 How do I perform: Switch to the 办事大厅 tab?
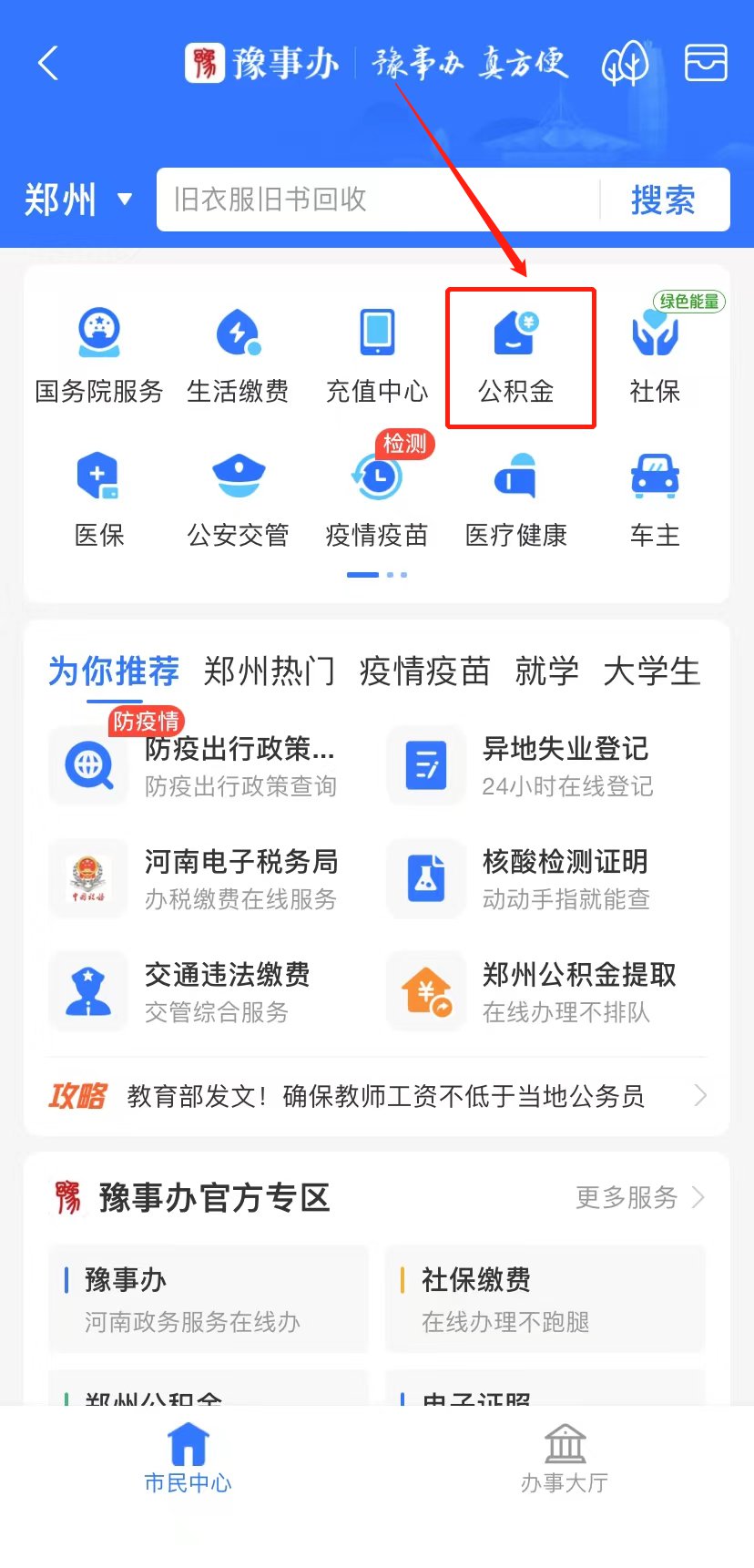pos(565,1458)
